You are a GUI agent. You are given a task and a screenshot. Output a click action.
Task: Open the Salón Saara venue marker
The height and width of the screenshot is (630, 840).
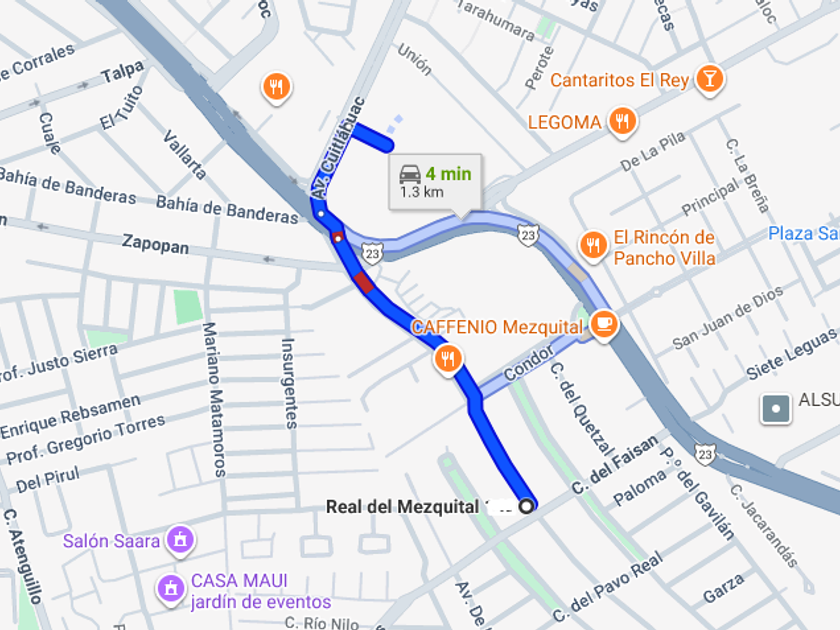click(180, 541)
